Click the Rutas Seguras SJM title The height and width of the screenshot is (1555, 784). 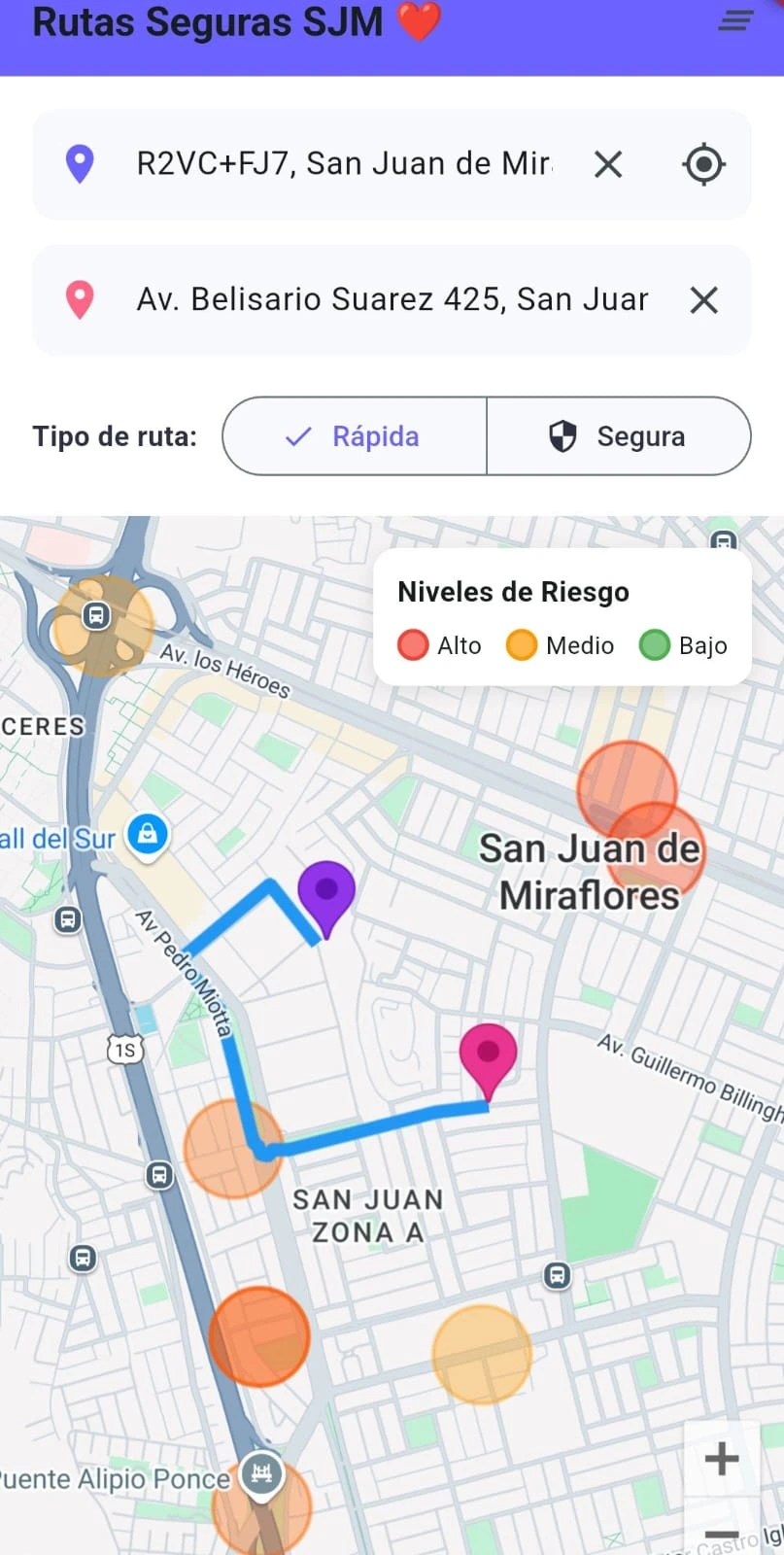click(x=233, y=21)
